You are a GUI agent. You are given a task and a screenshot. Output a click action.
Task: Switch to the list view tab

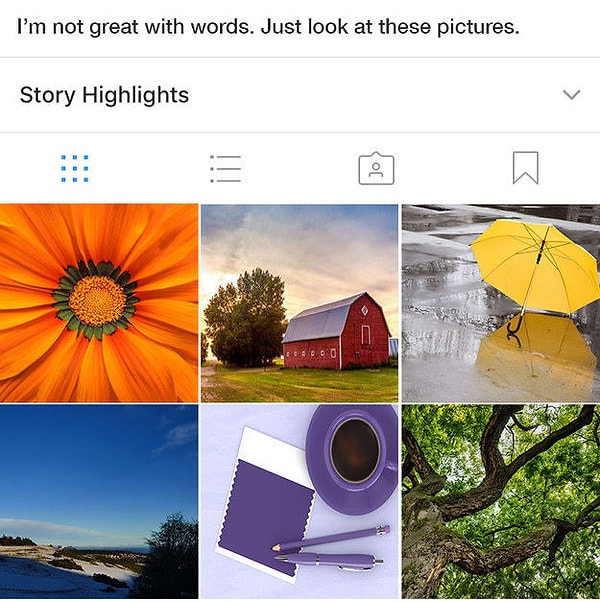point(226,168)
